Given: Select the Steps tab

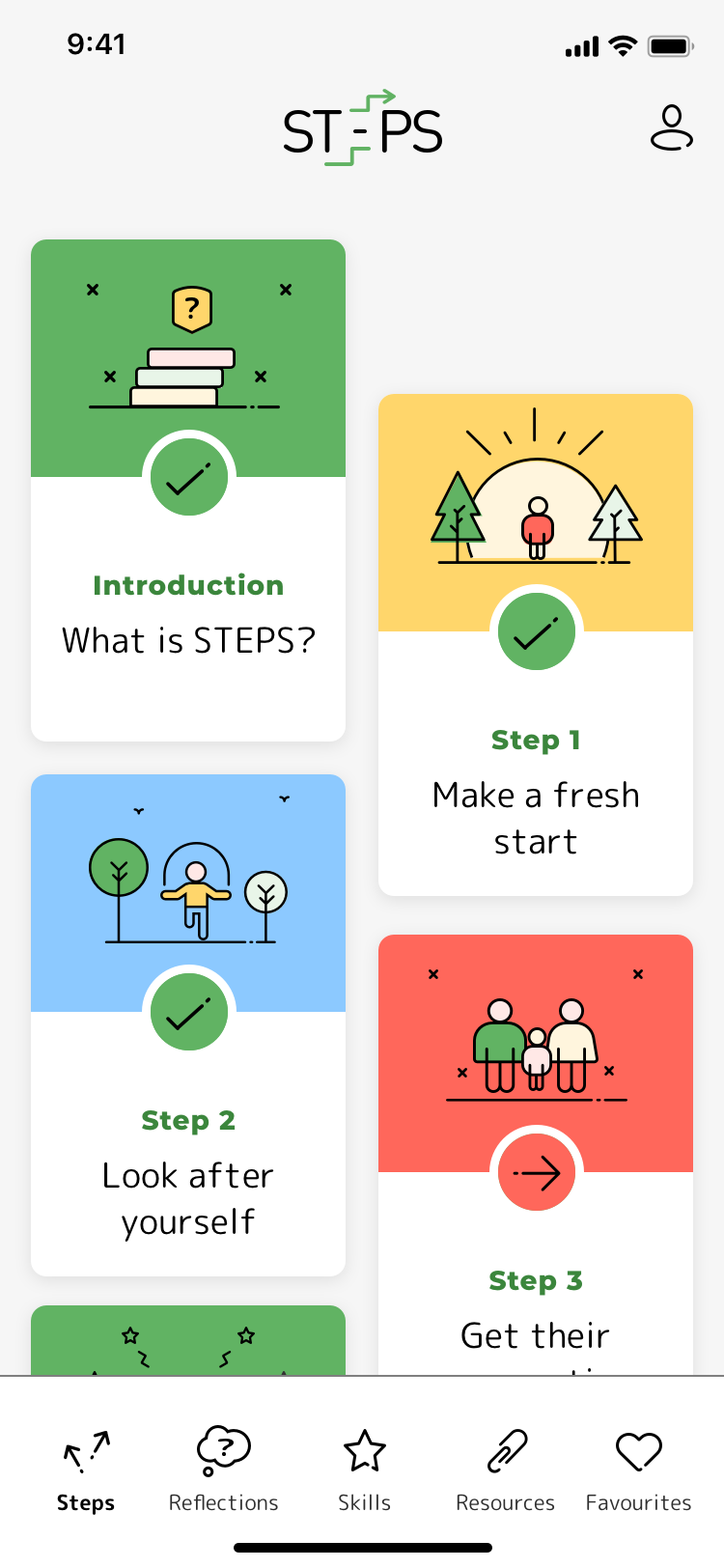Looking at the screenshot, I should click(x=86, y=1470).
